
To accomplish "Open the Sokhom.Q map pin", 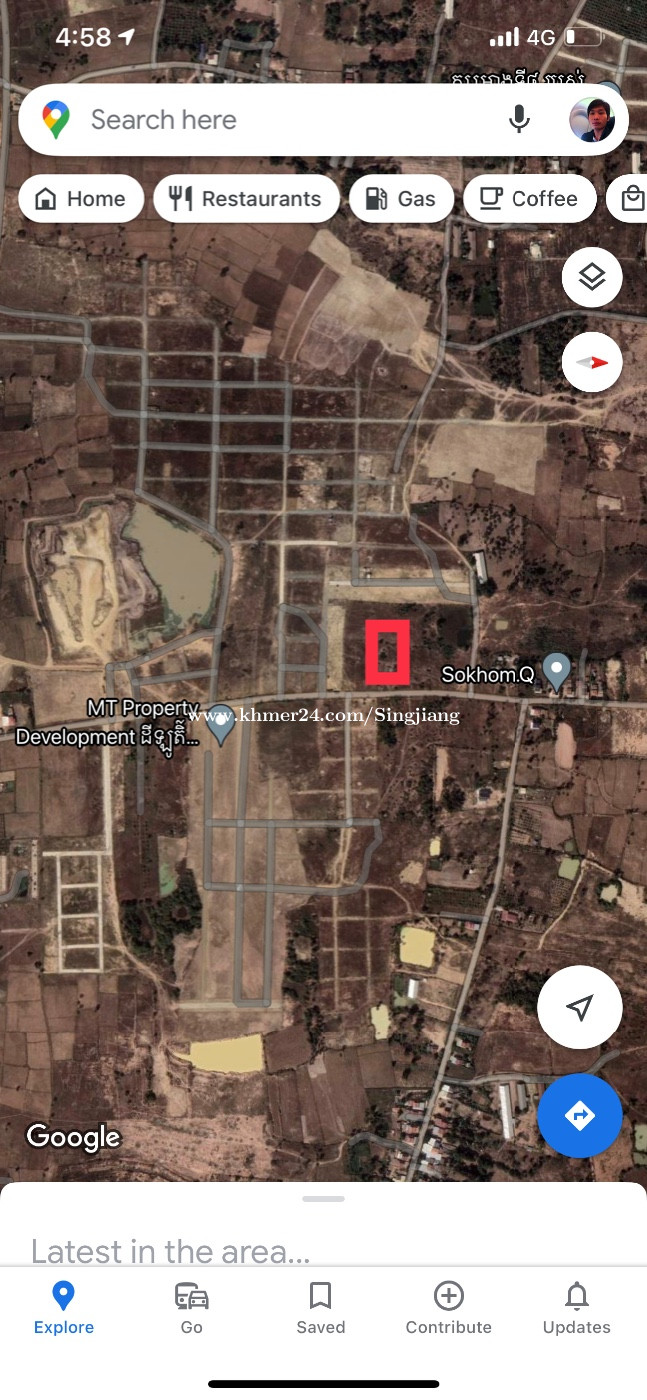I will (556, 671).
